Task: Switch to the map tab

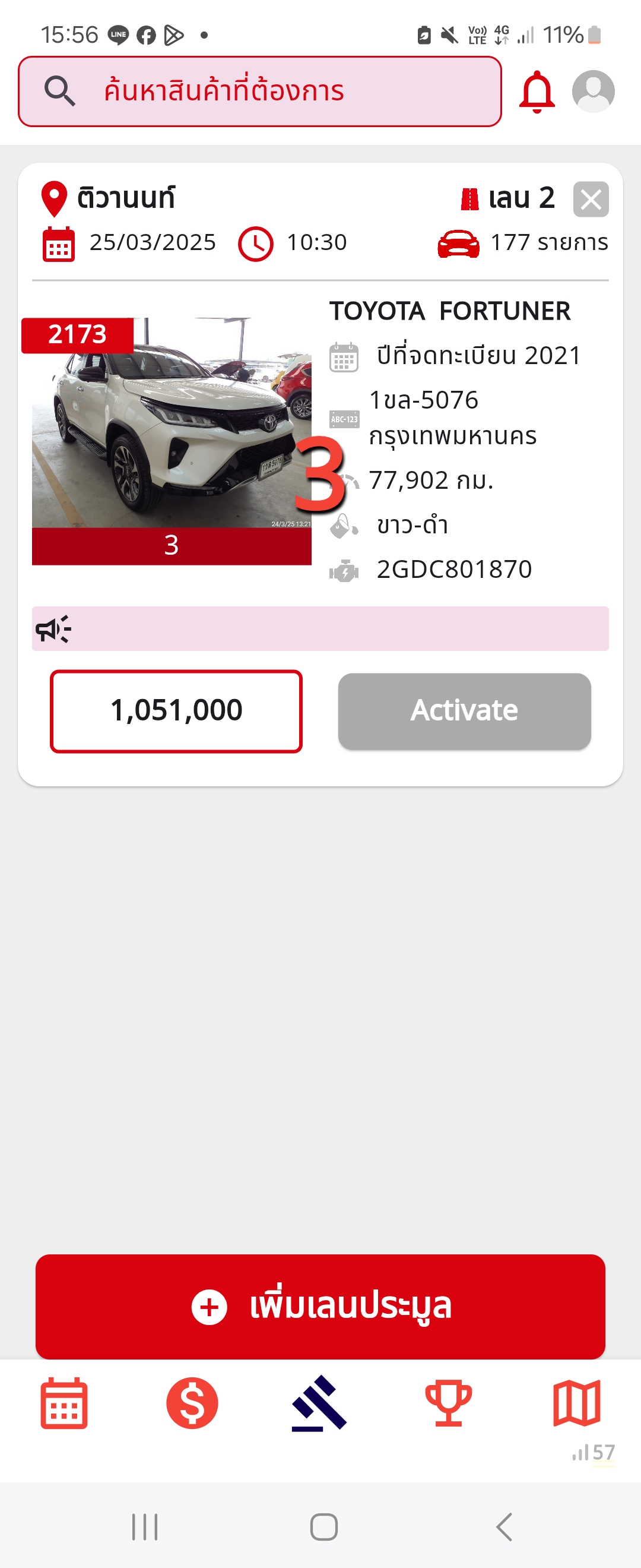Action: (576, 1403)
